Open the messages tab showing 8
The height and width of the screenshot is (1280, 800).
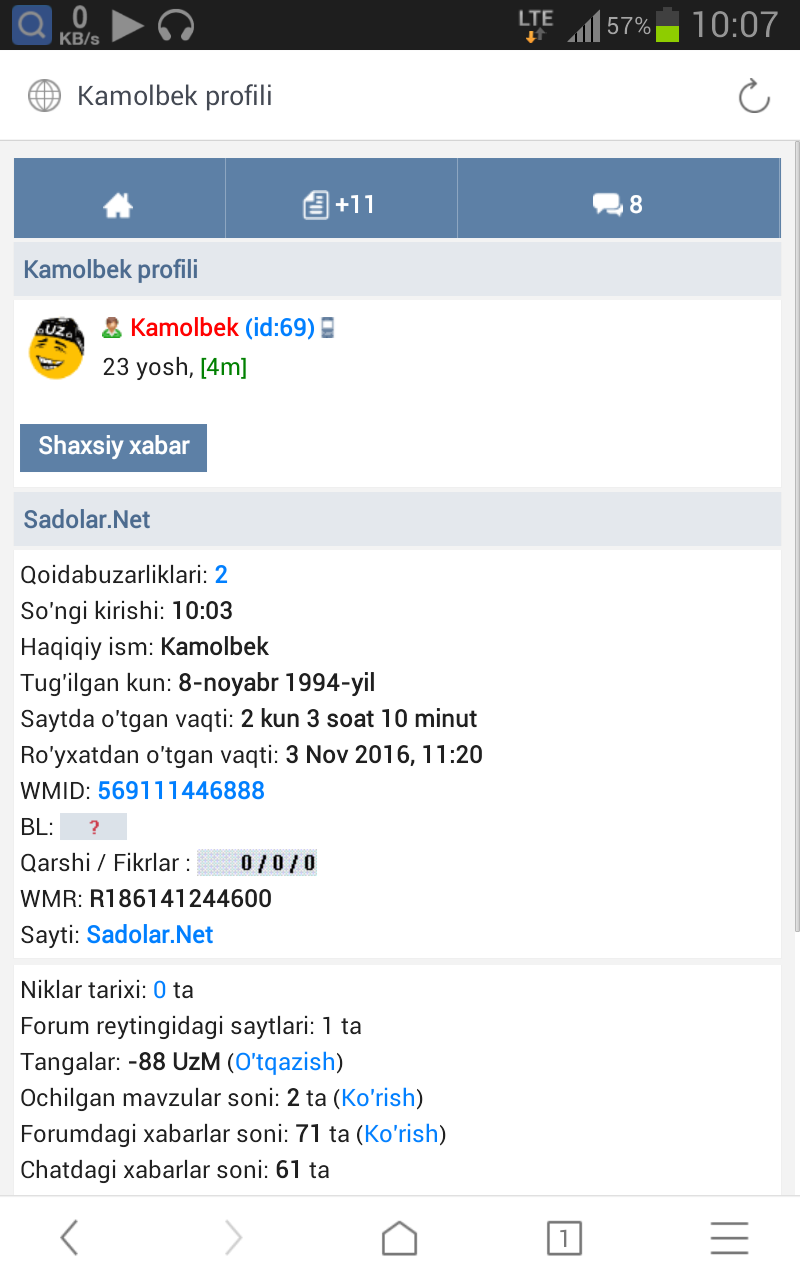(617, 205)
